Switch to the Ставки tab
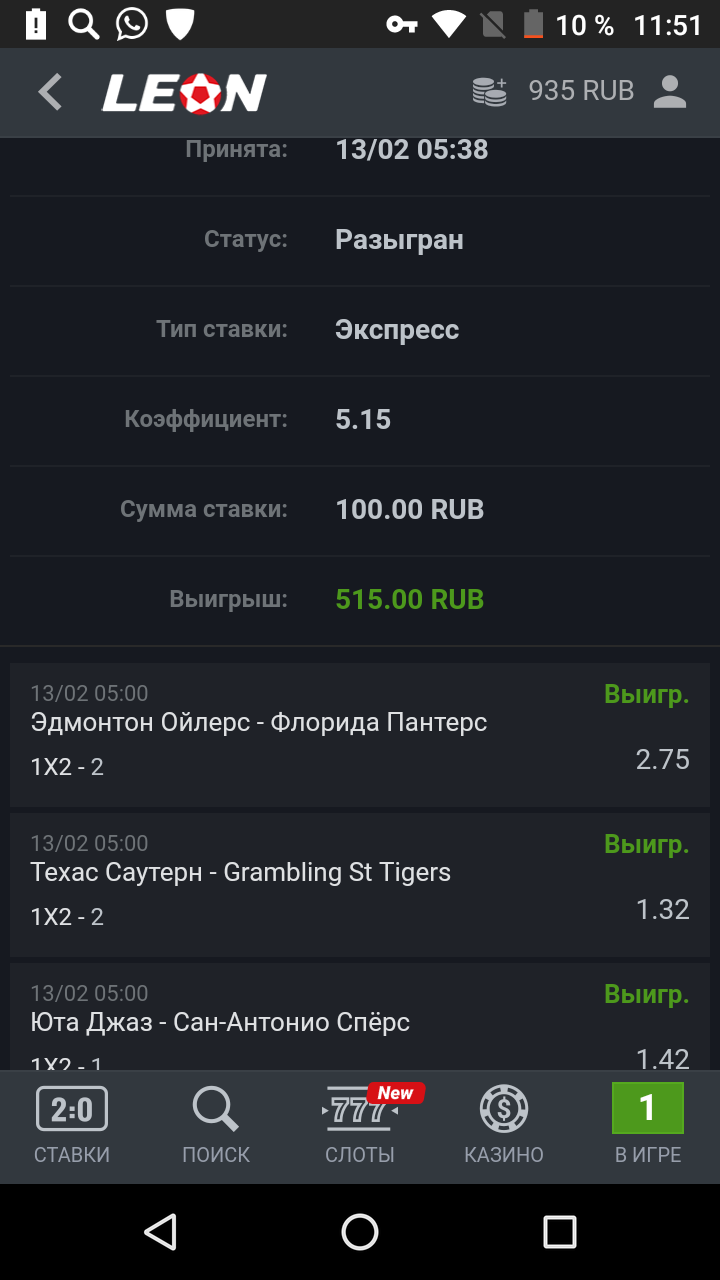720x1280 pixels. coord(72,1126)
